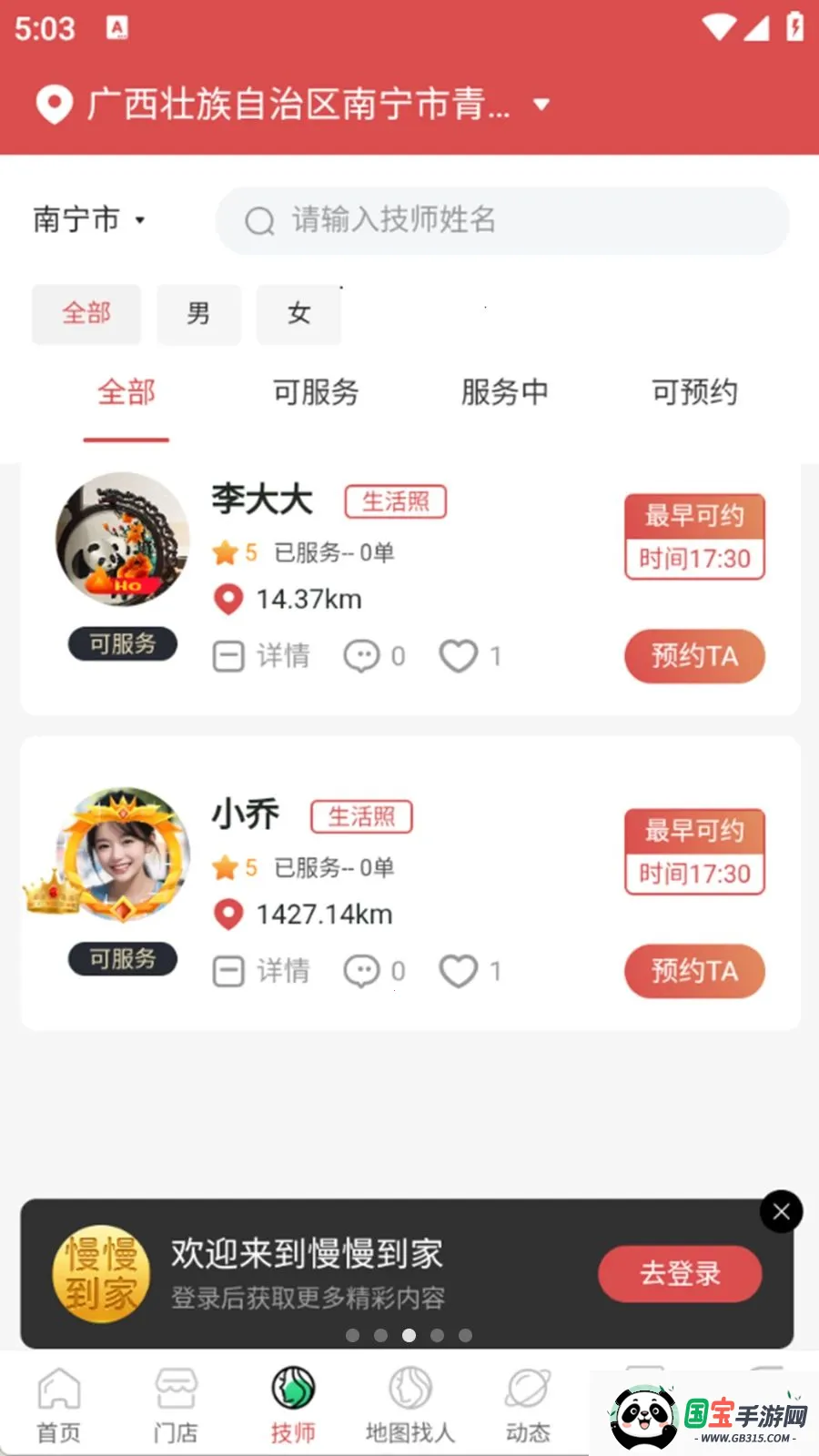Open 详情 for 小乔

point(261,971)
